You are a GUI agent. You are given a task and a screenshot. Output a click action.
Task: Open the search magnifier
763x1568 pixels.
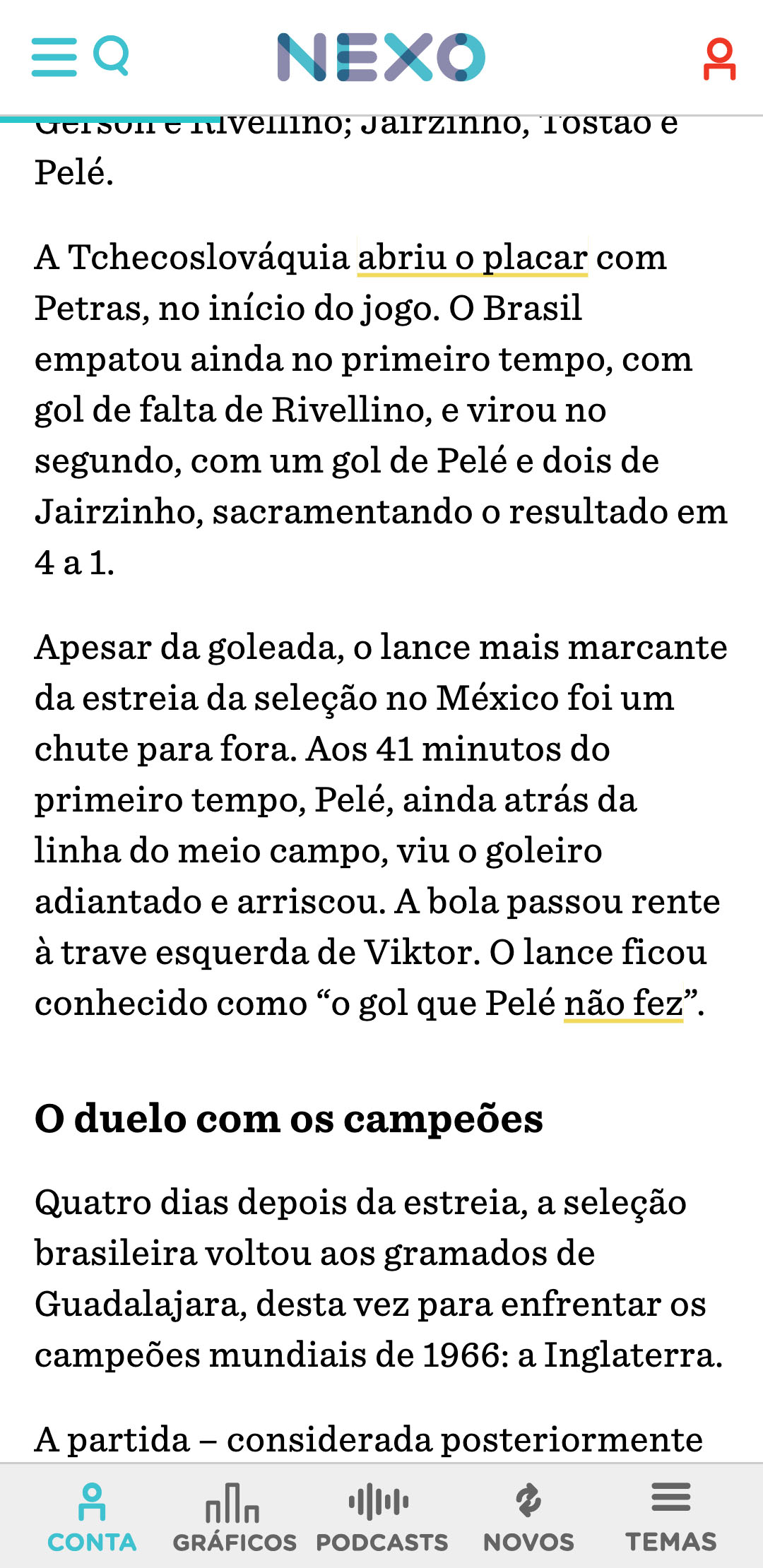(x=112, y=56)
